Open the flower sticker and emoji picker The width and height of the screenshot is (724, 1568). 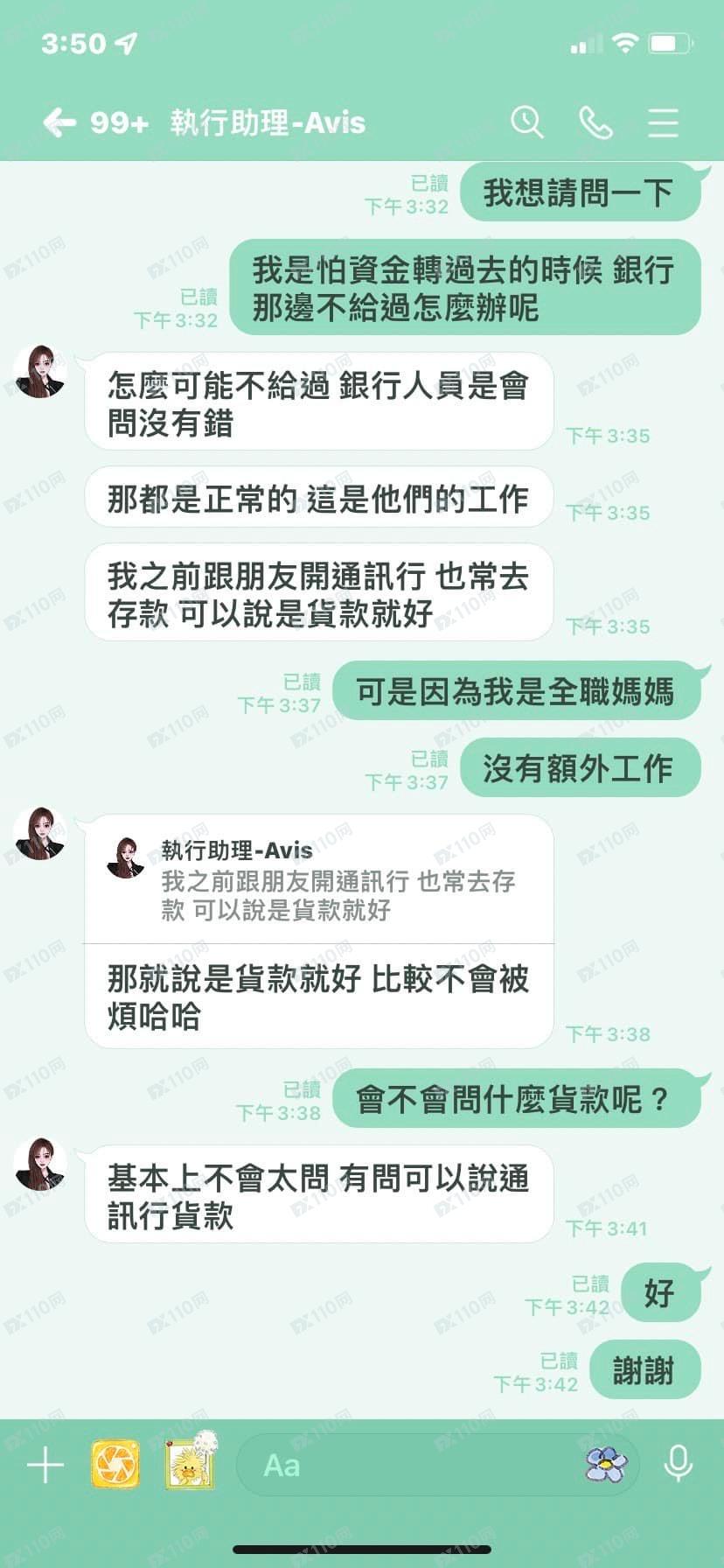(606, 1465)
